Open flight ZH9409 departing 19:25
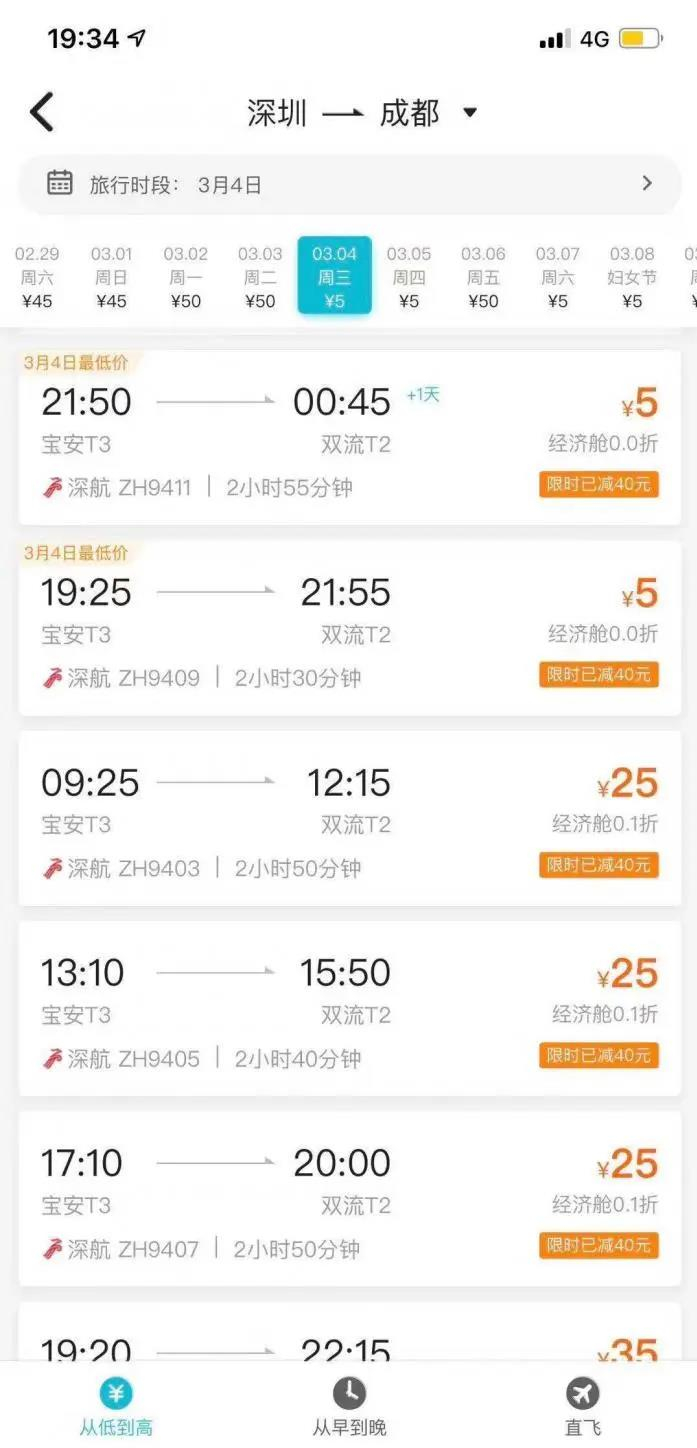The width and height of the screenshot is (697, 1448). coord(350,628)
